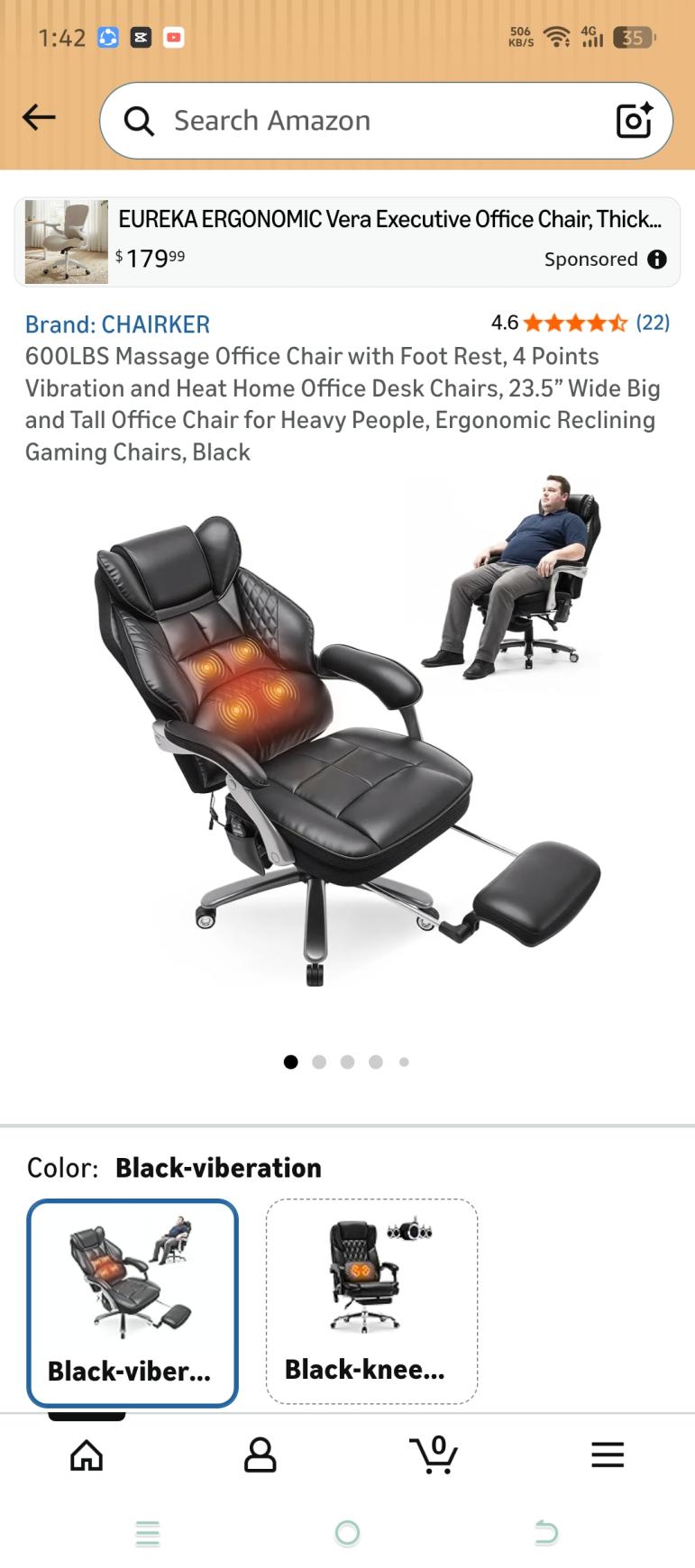Open the account profile tab
Screen dimensions: 695x1568
(260, 1454)
